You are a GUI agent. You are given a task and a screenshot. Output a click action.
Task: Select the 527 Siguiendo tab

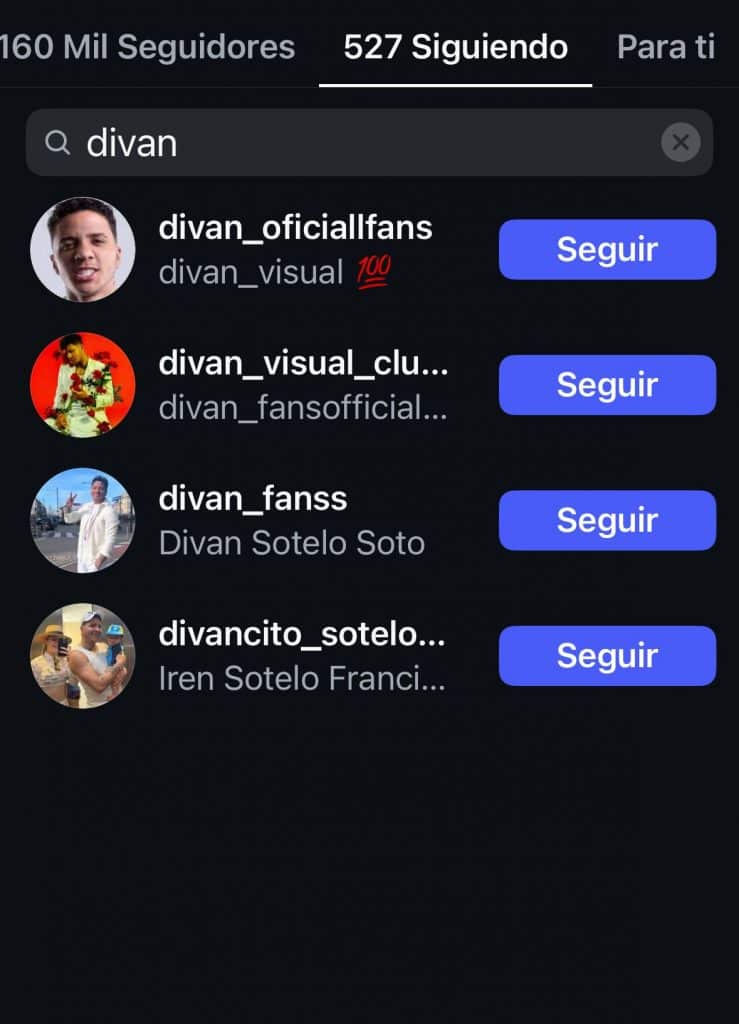click(x=455, y=47)
